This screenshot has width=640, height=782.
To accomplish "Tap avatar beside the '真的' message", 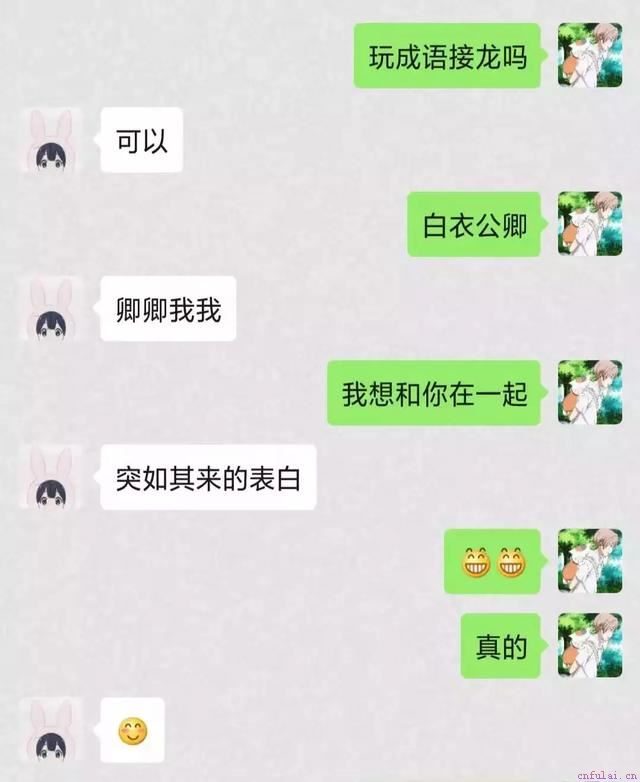I will (589, 646).
